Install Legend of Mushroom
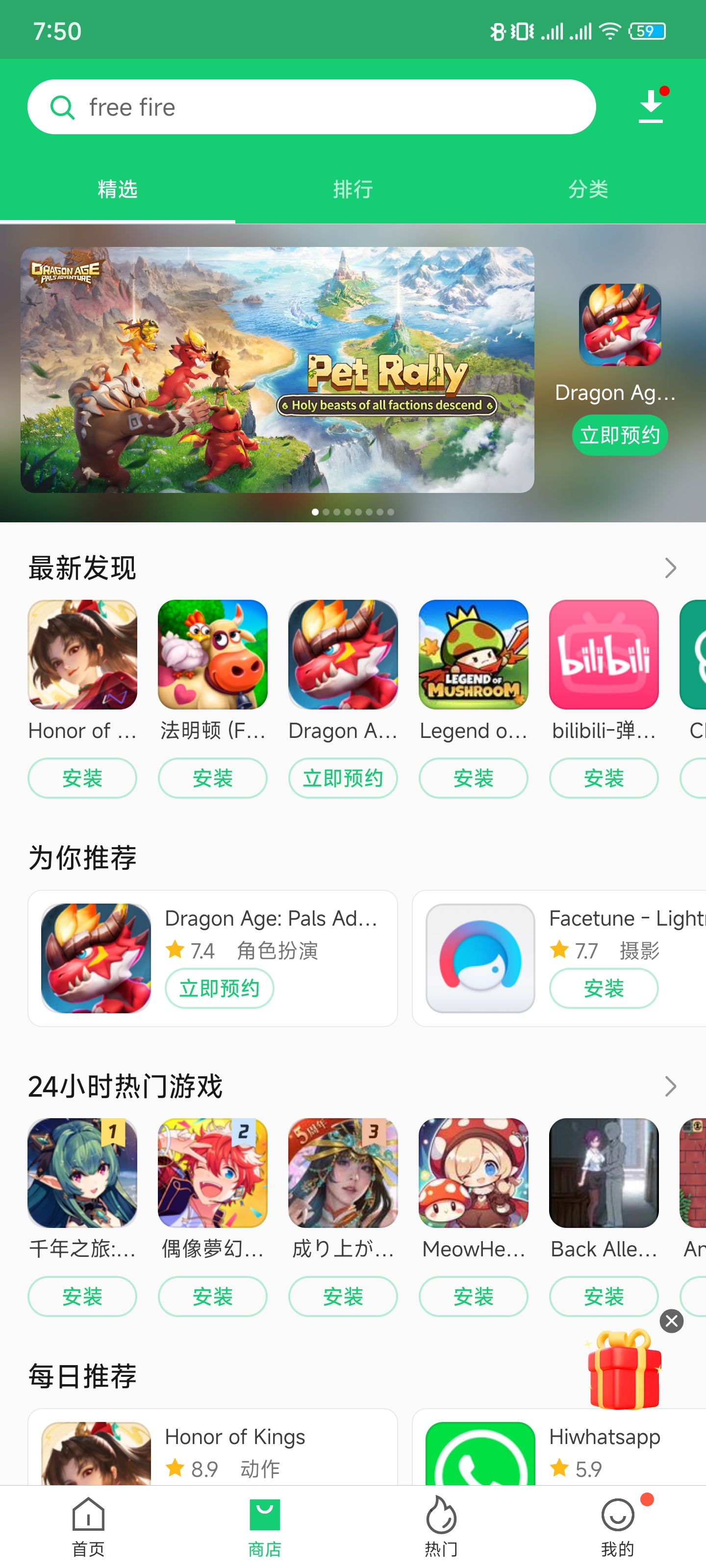Image resolution: width=706 pixels, height=1568 pixels. click(x=473, y=778)
